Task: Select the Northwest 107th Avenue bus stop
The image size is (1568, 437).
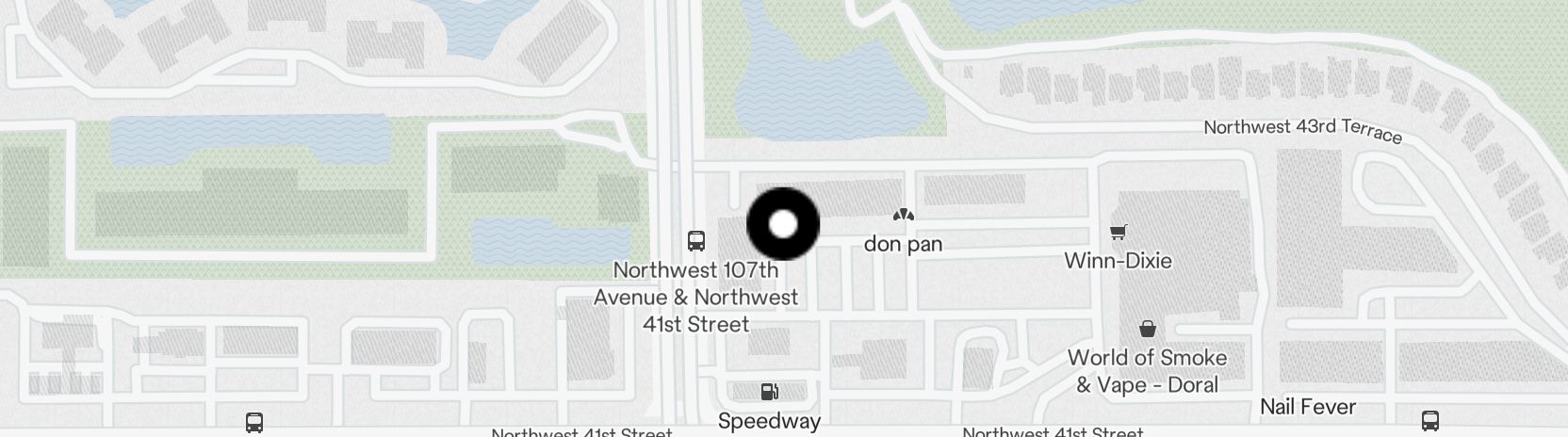Action: coord(696,241)
